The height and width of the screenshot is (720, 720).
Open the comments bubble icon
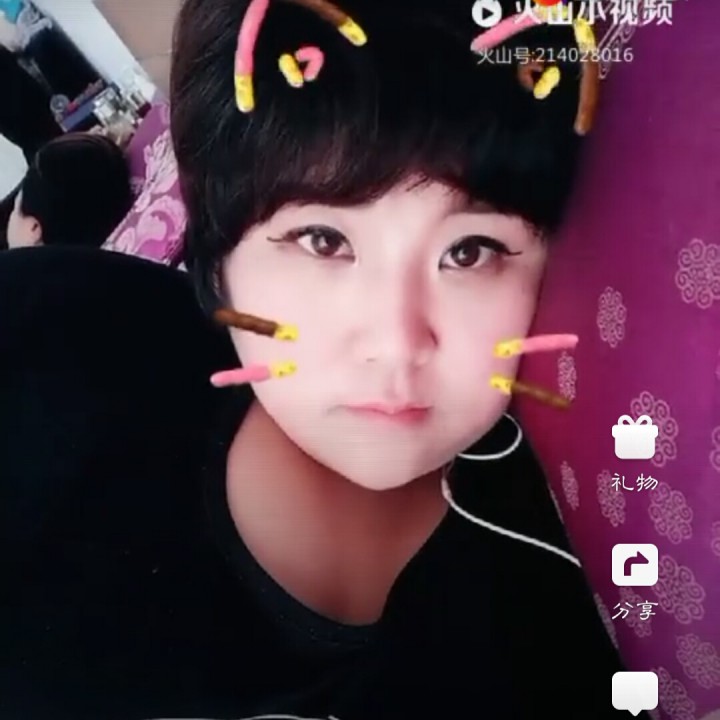[x=634, y=692]
